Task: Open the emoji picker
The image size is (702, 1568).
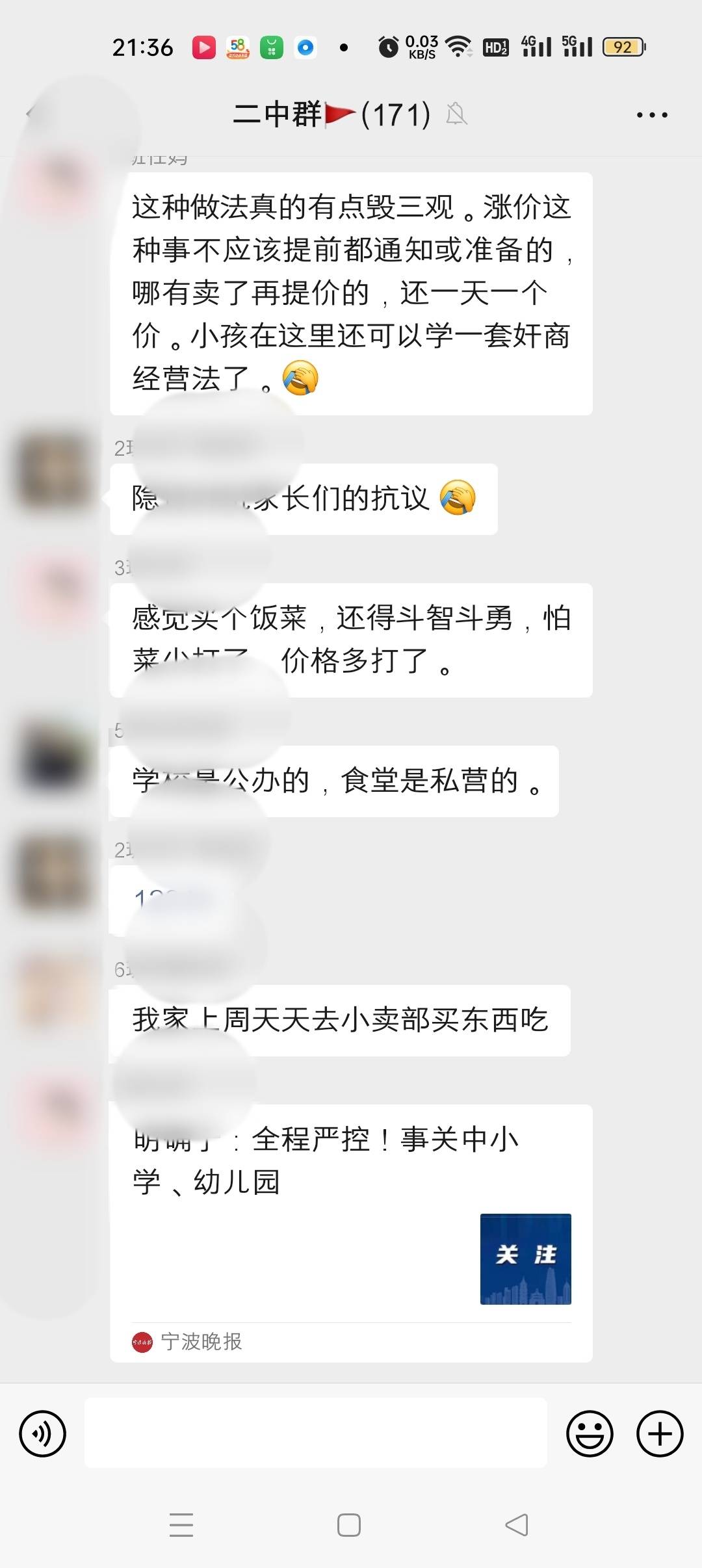Action: click(x=590, y=1433)
